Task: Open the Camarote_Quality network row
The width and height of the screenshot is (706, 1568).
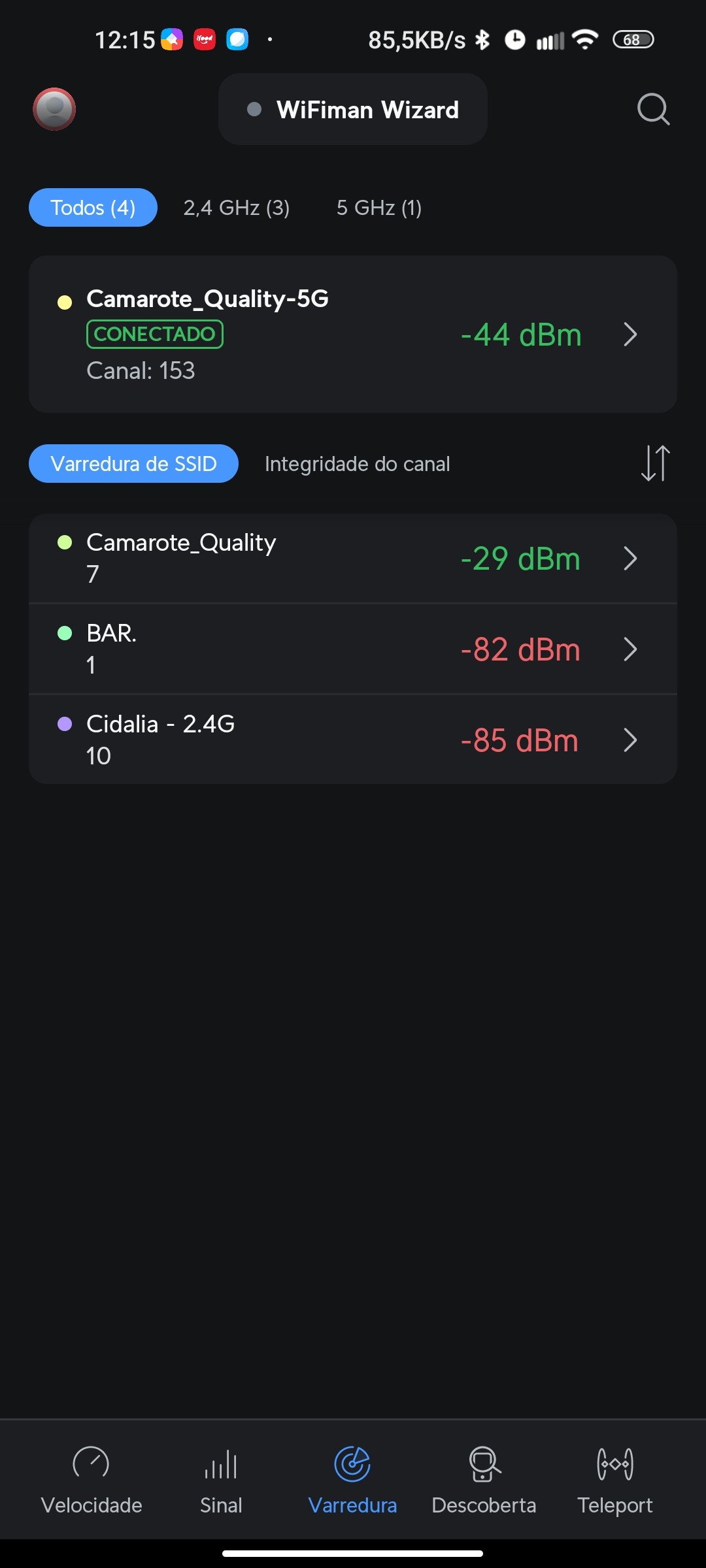Action: click(x=353, y=559)
